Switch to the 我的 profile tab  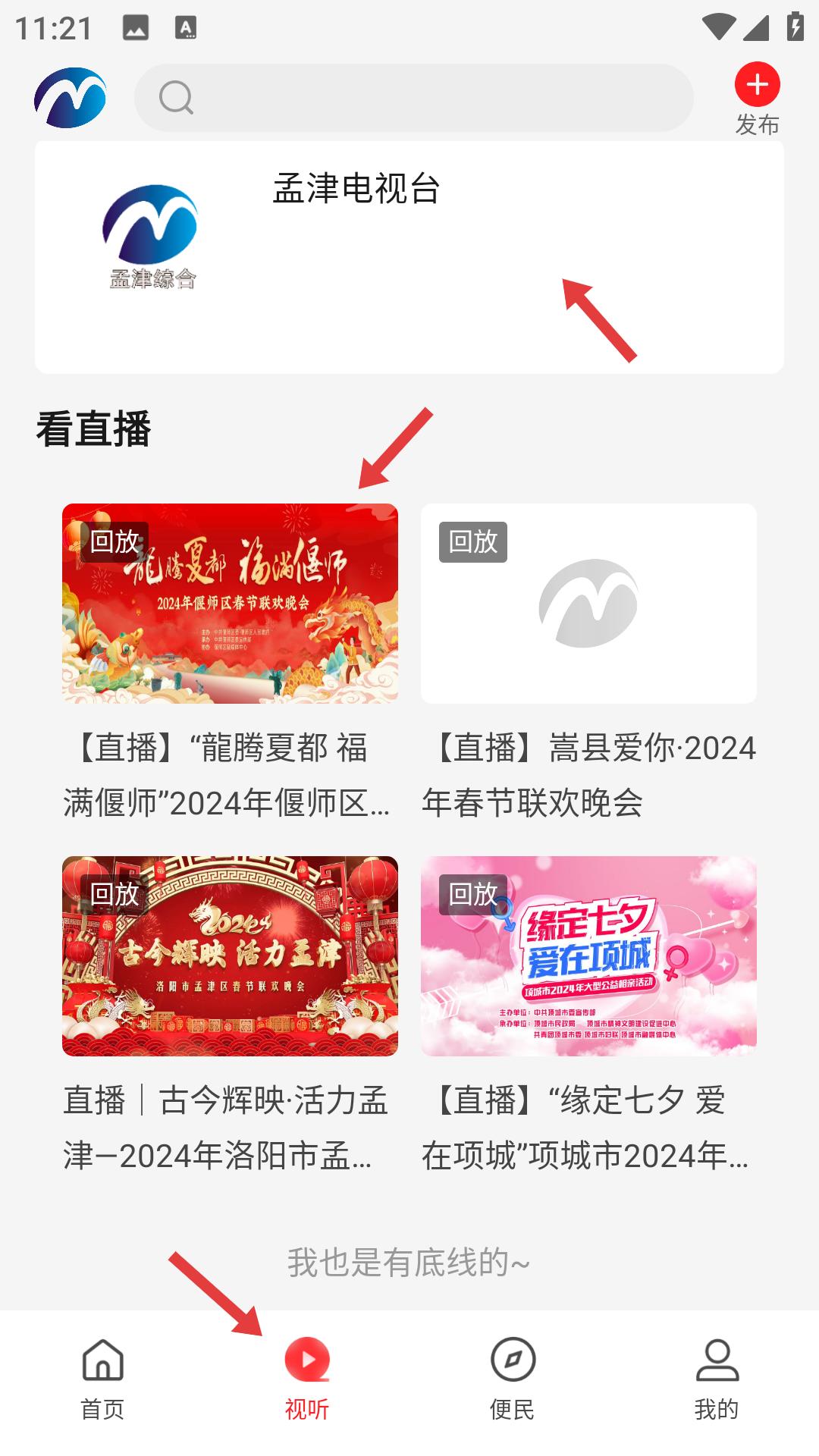coord(717,1379)
